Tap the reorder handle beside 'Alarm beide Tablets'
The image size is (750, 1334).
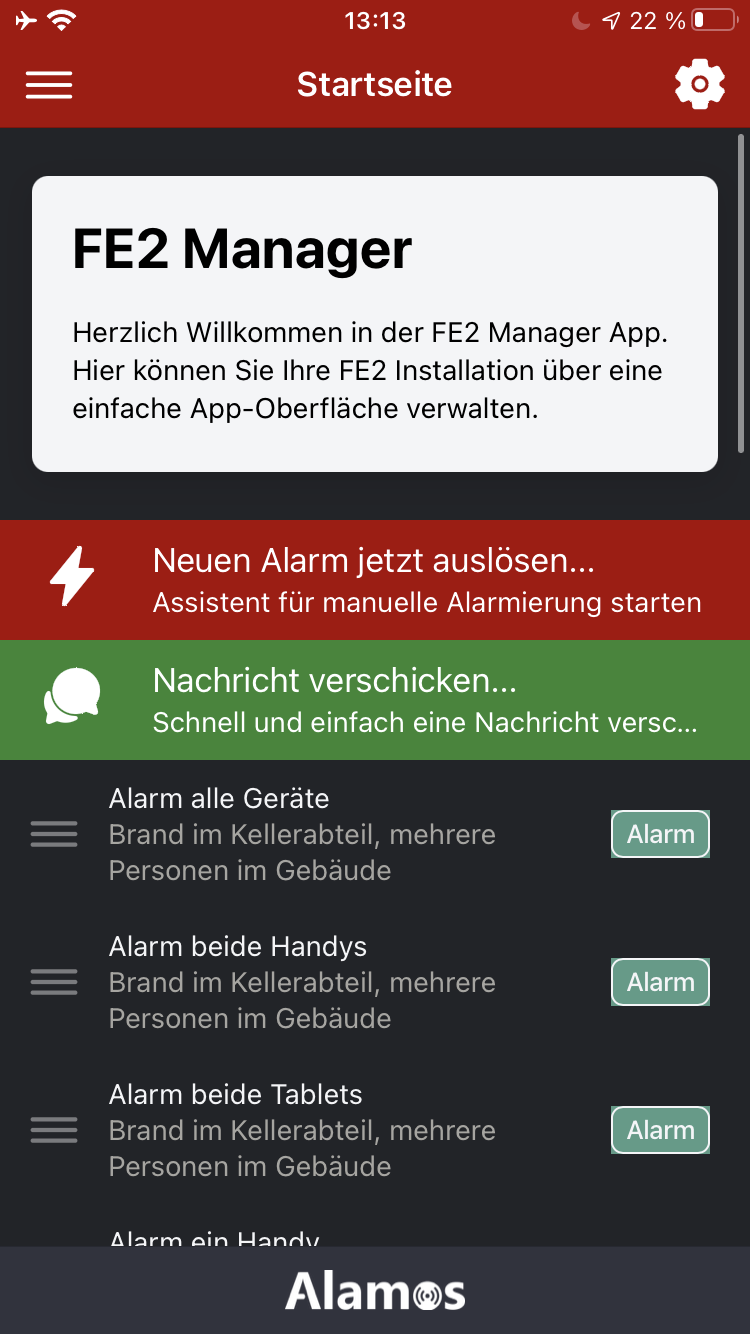tap(54, 1130)
